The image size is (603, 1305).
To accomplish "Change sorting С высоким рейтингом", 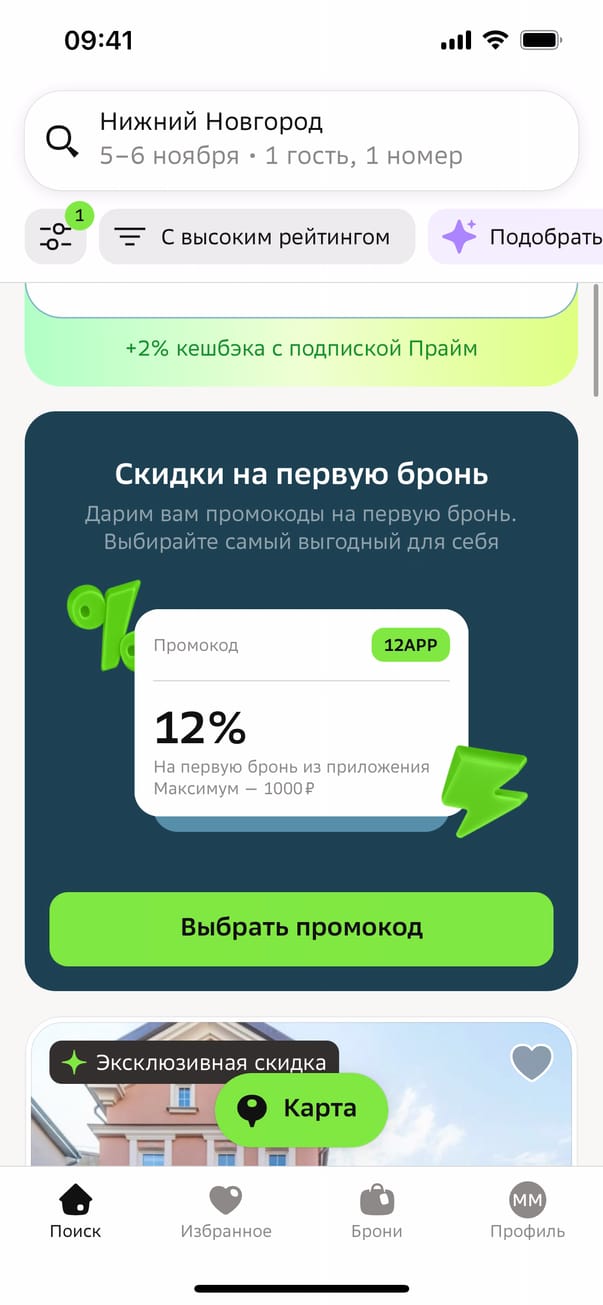I will pyautogui.click(x=256, y=237).
